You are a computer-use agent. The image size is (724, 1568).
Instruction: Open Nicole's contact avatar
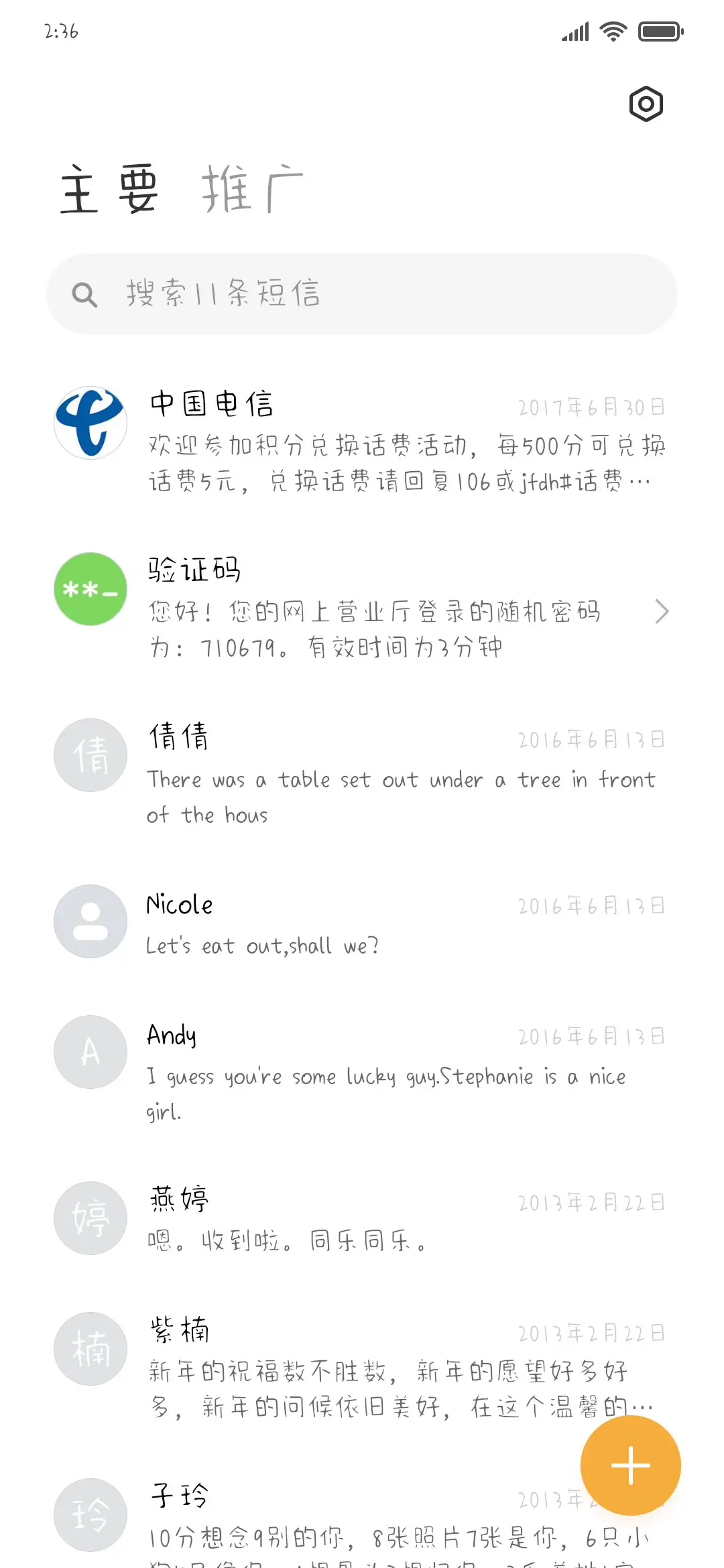tap(89, 921)
